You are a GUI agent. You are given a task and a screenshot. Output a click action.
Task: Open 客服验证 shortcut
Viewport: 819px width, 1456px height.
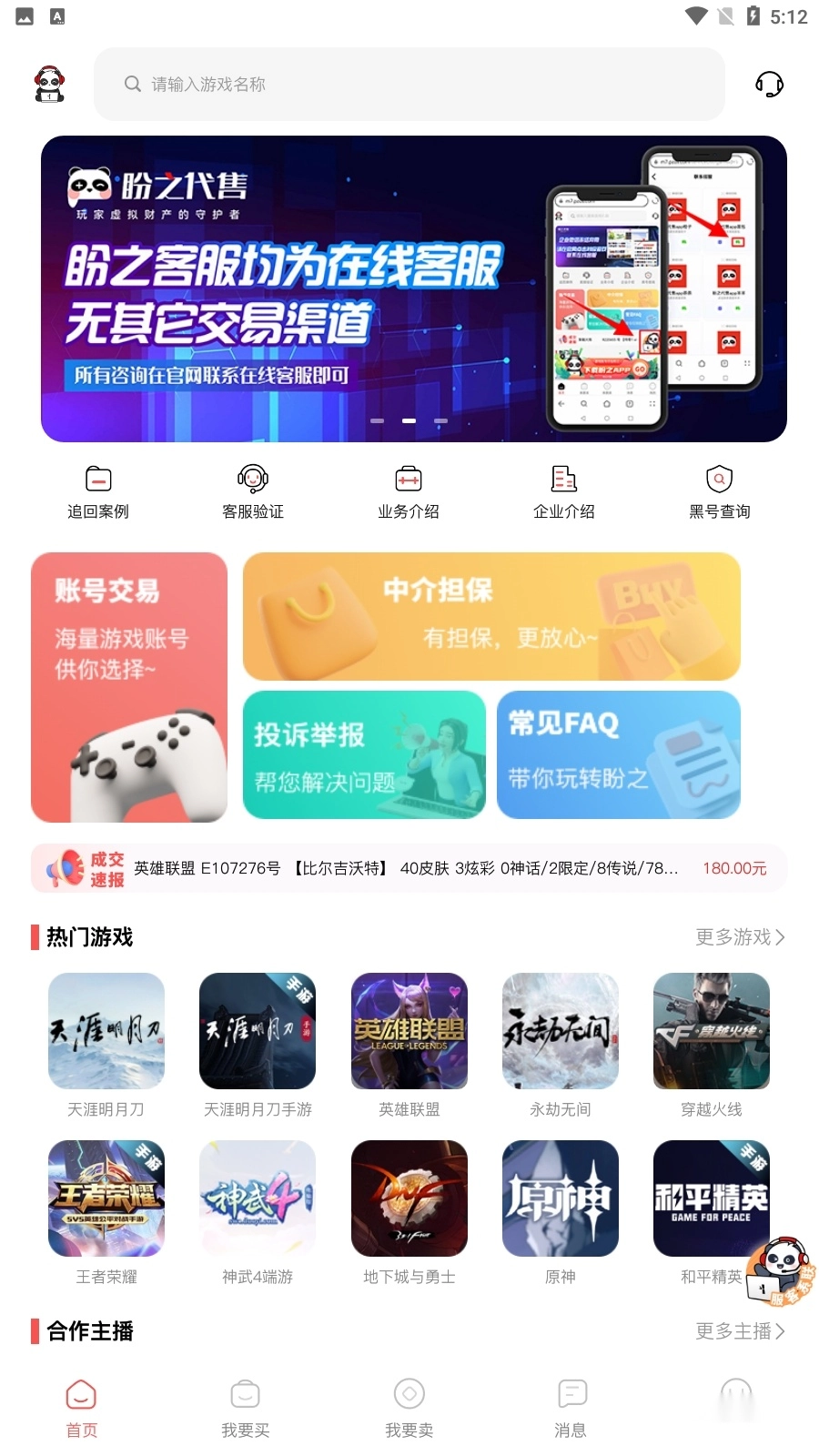[253, 492]
